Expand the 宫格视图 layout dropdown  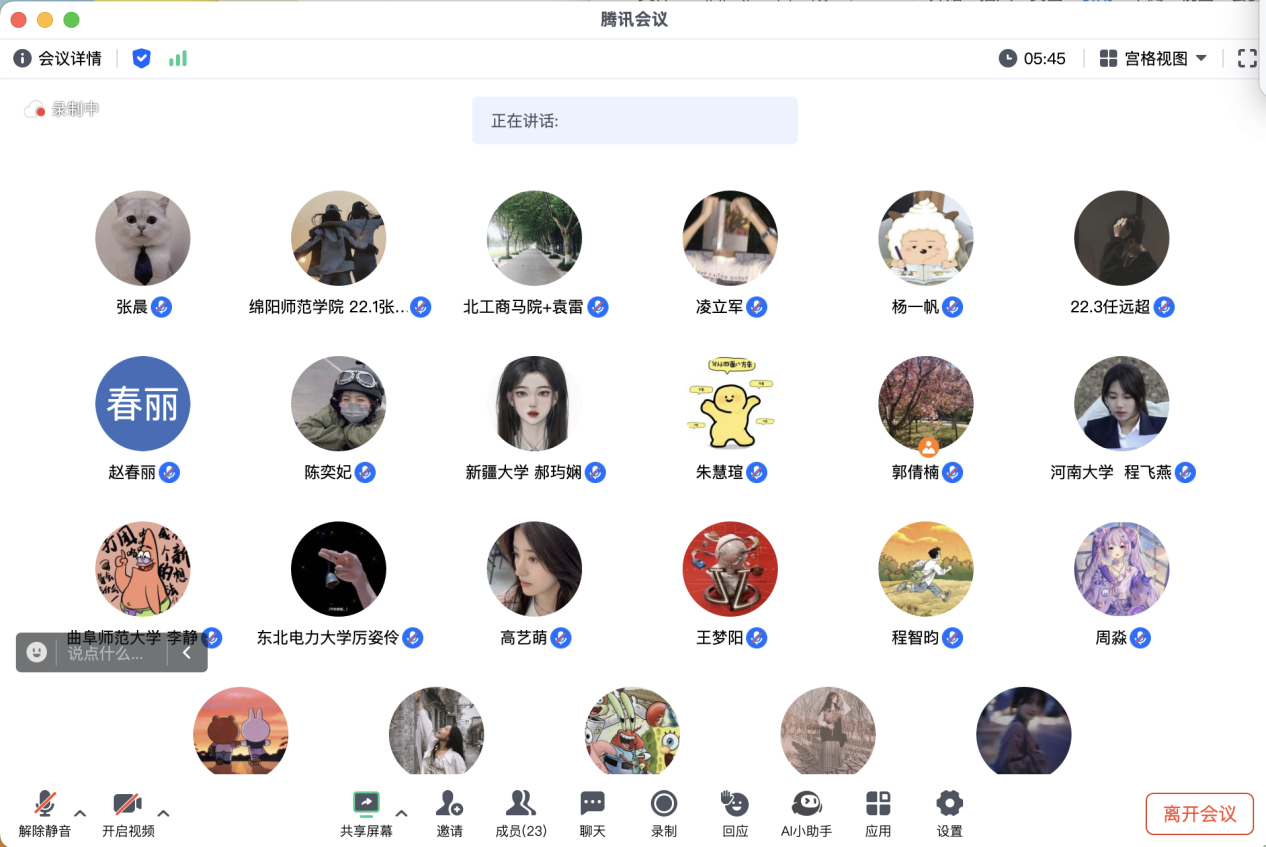pos(1153,59)
